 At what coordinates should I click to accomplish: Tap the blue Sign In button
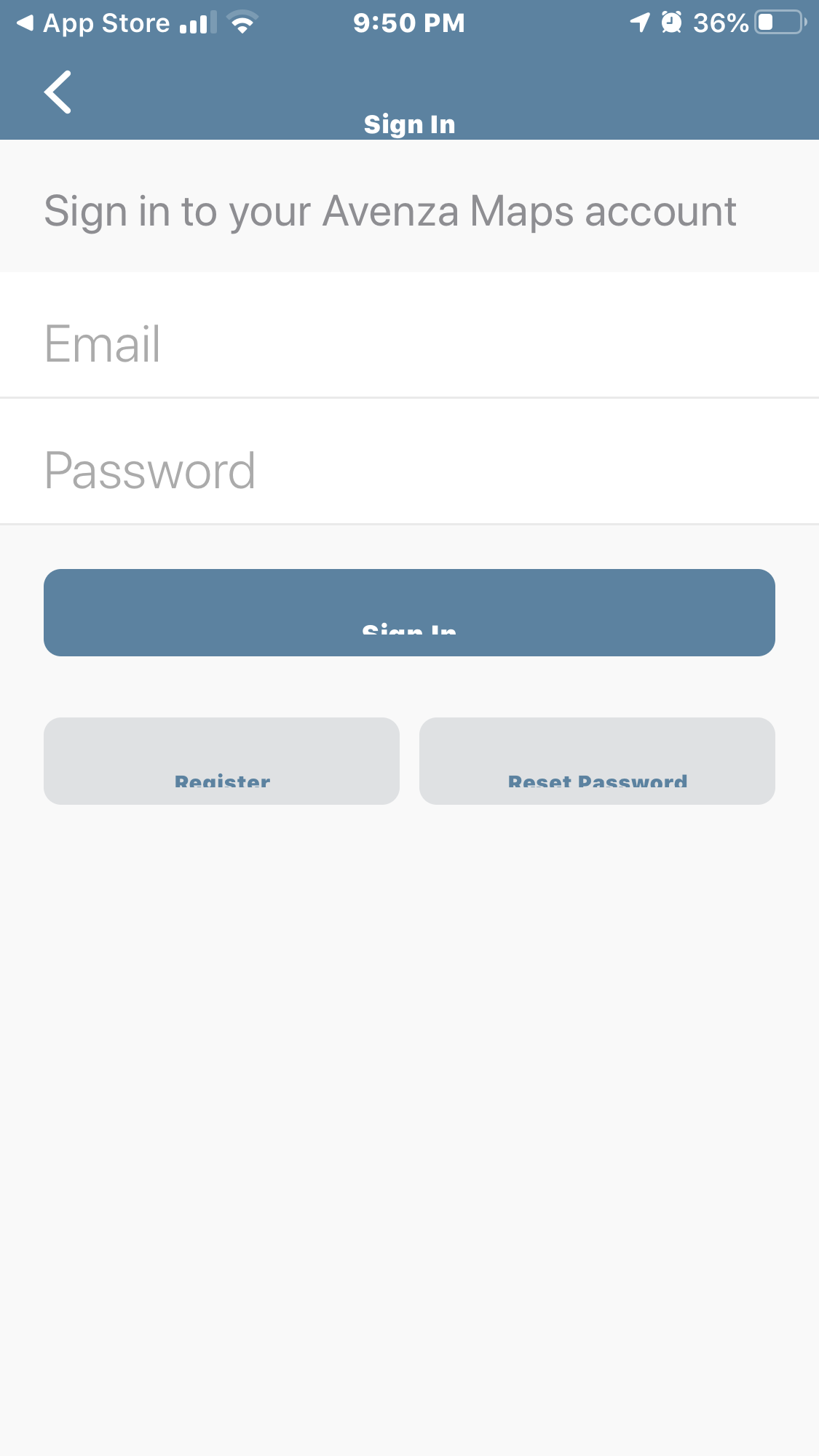[409, 613]
